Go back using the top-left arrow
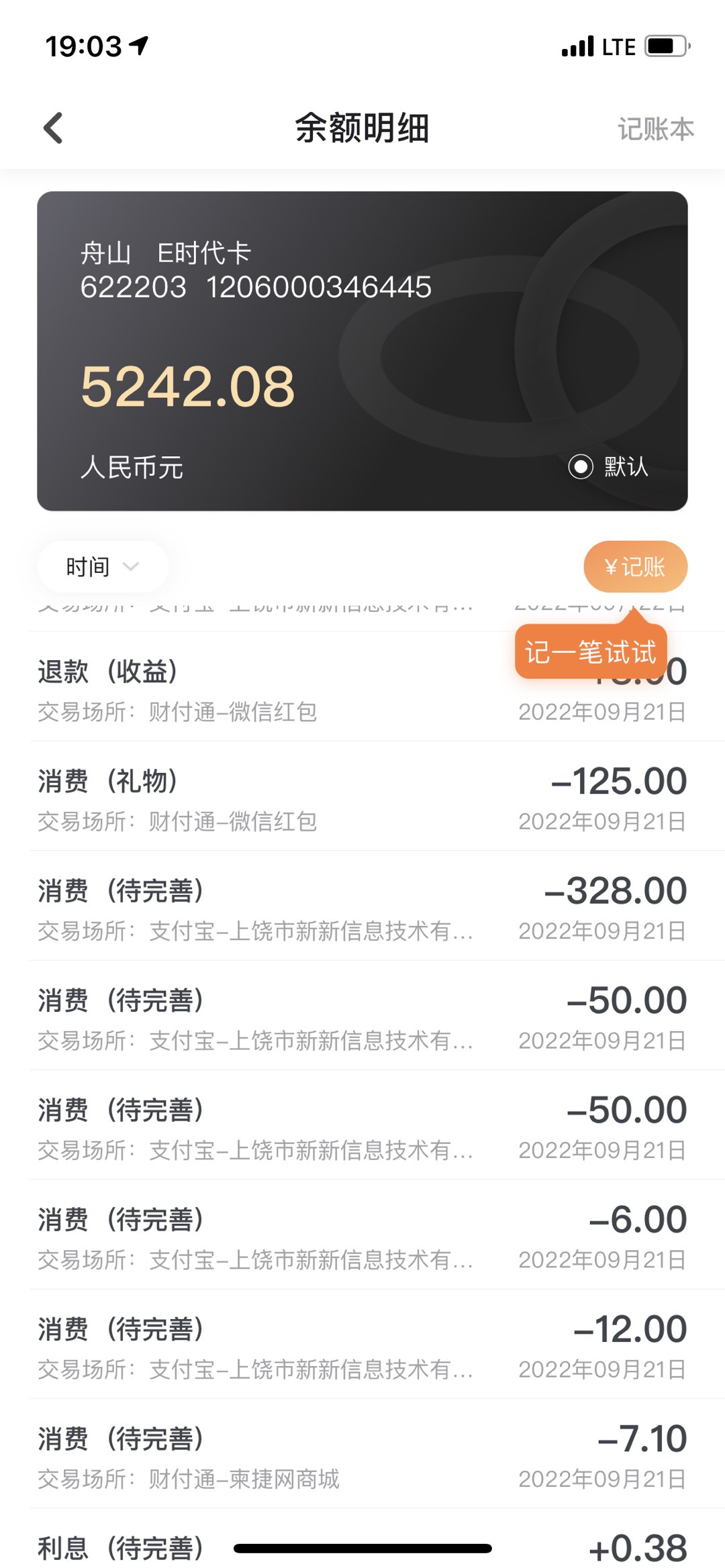The height and width of the screenshot is (1568, 725). (53, 127)
